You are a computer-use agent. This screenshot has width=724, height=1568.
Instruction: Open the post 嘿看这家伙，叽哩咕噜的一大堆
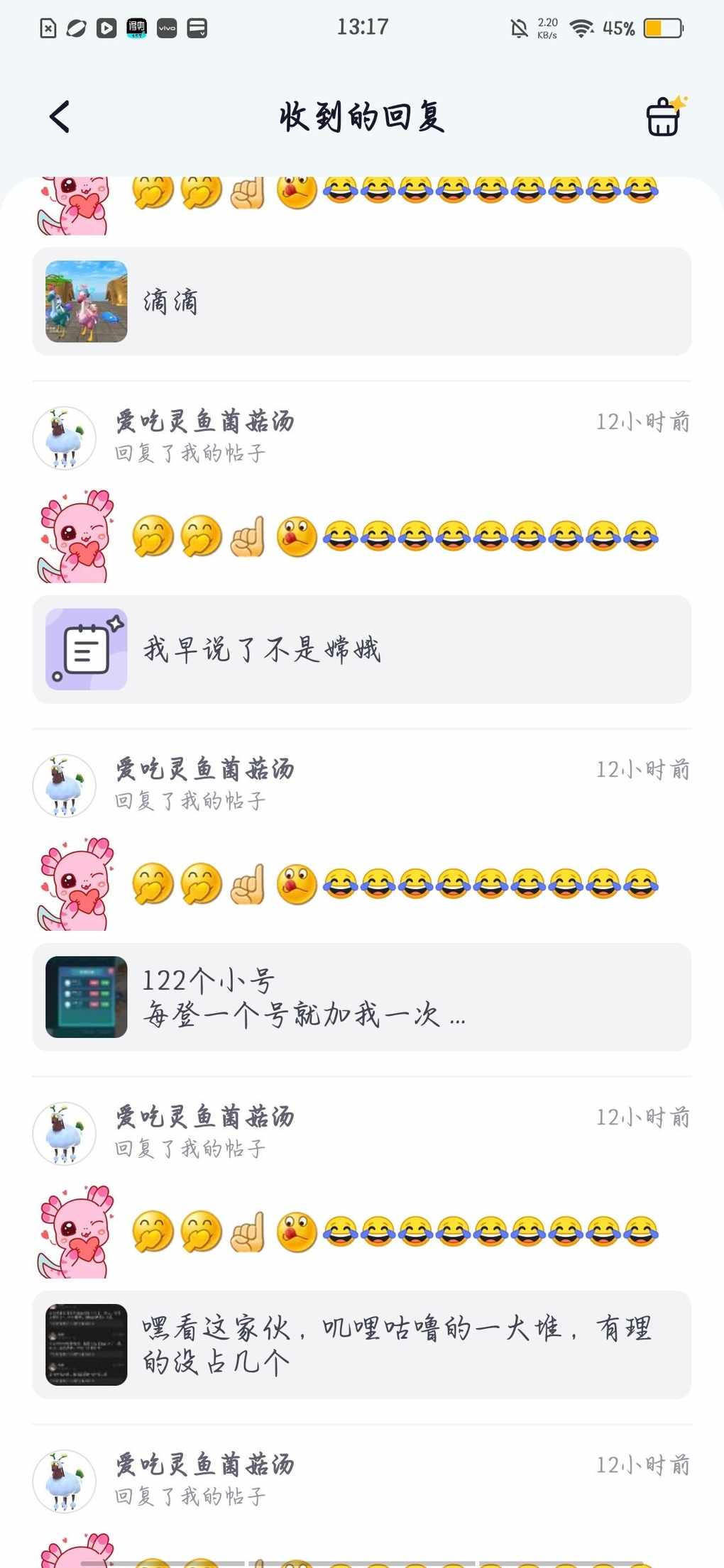tap(362, 1345)
